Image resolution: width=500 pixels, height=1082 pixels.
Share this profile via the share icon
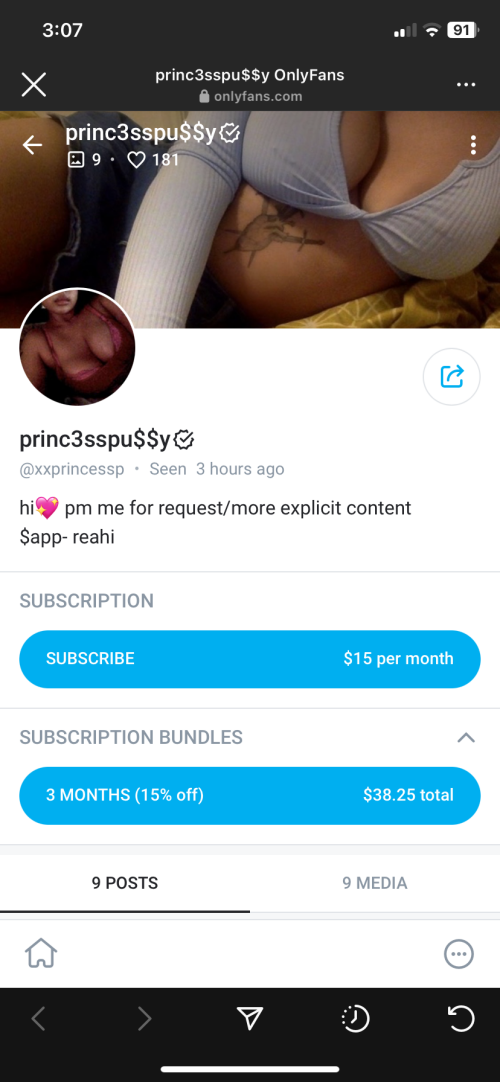tap(452, 376)
